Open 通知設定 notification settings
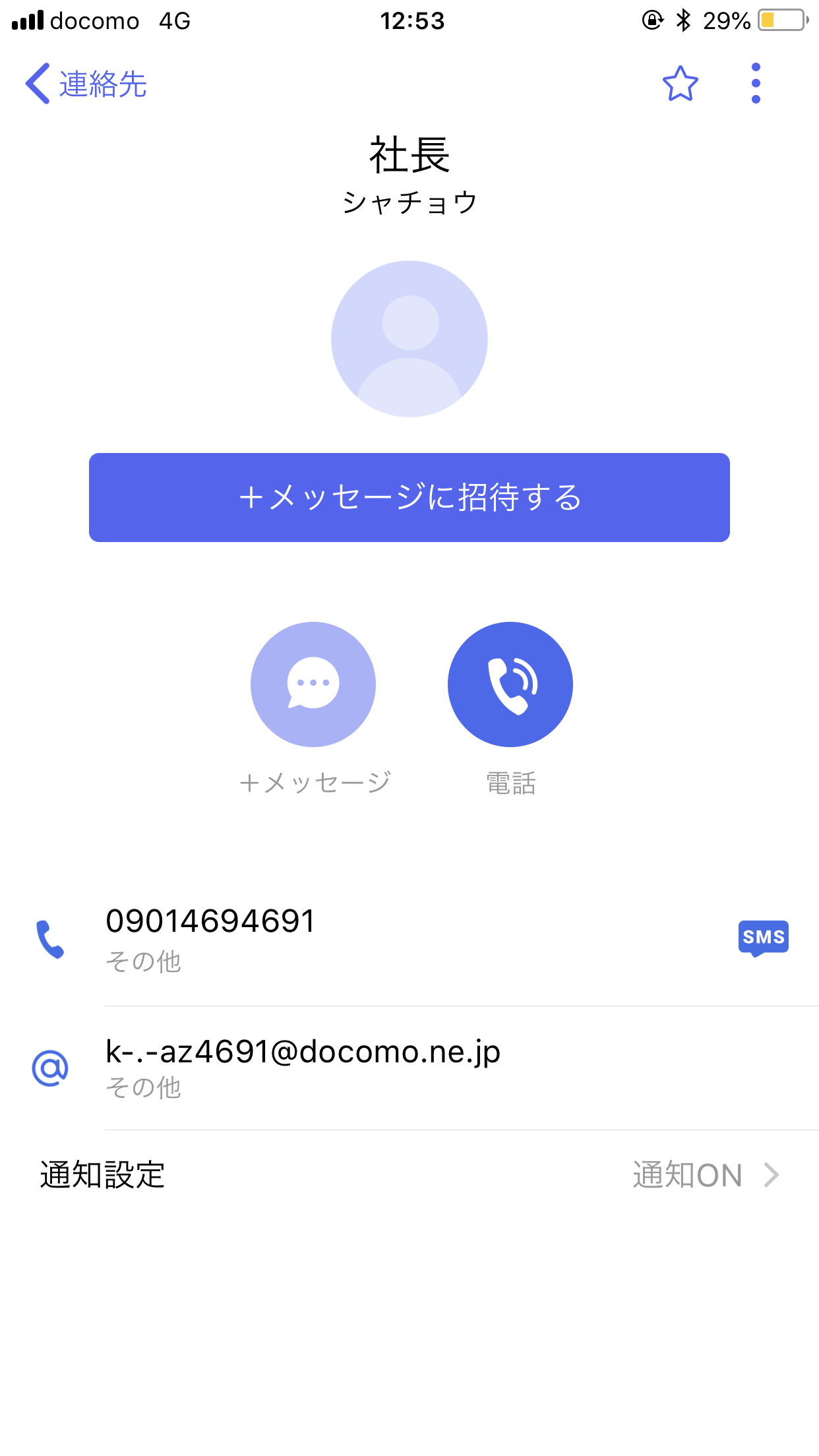Image resolution: width=819 pixels, height=1456 pixels. [409, 1175]
